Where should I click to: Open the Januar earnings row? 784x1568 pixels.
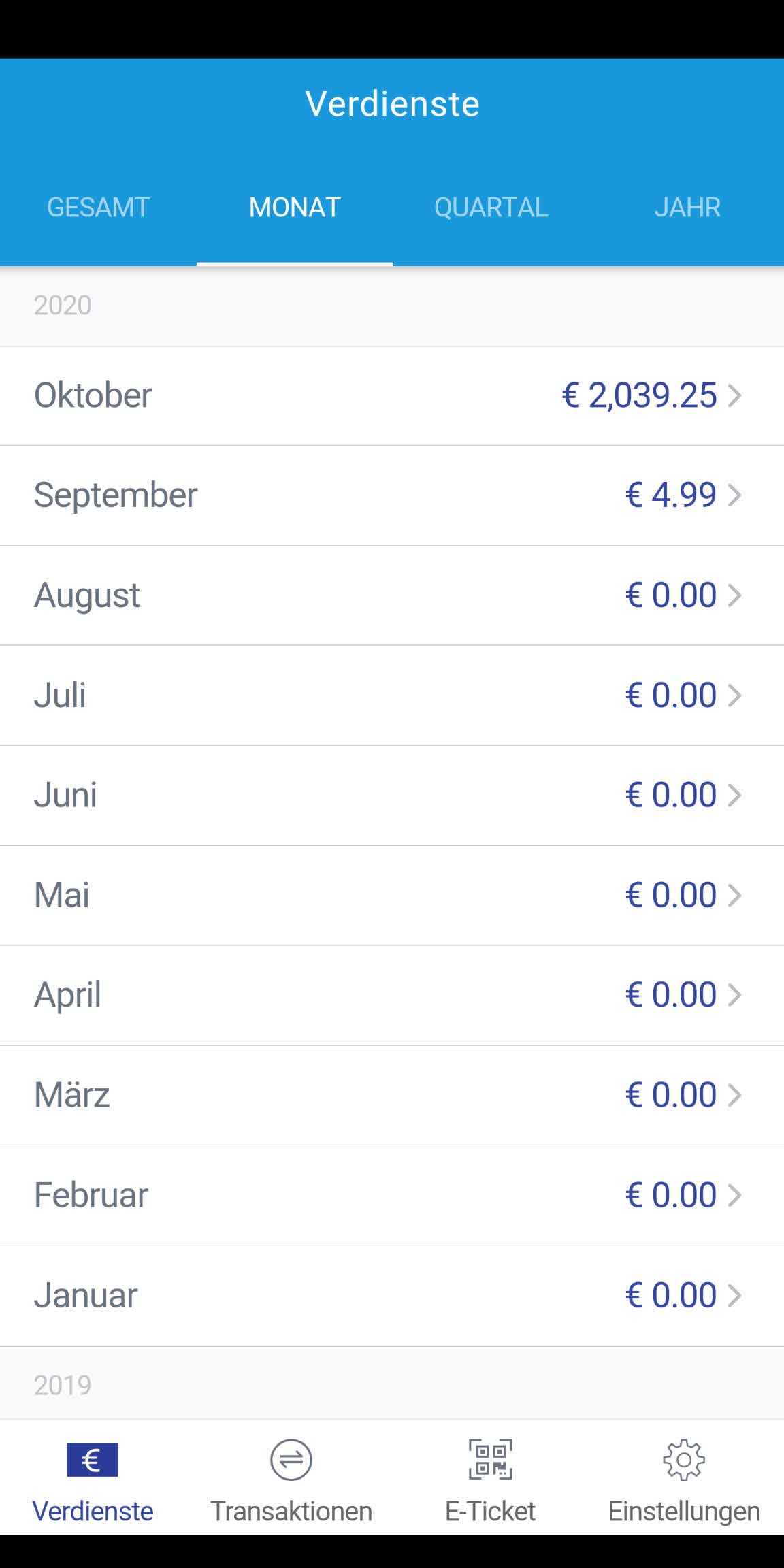pos(392,1296)
